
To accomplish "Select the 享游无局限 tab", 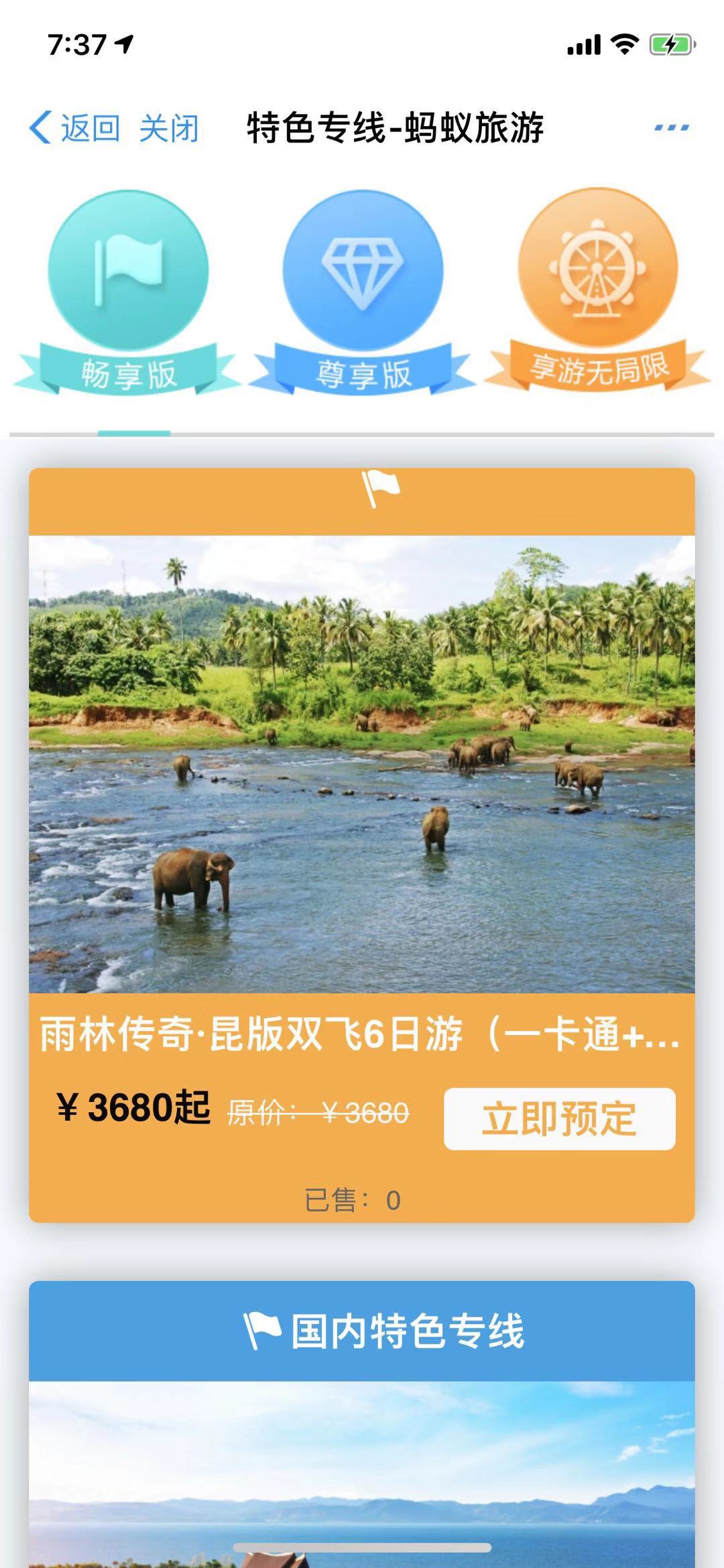I will click(x=597, y=290).
